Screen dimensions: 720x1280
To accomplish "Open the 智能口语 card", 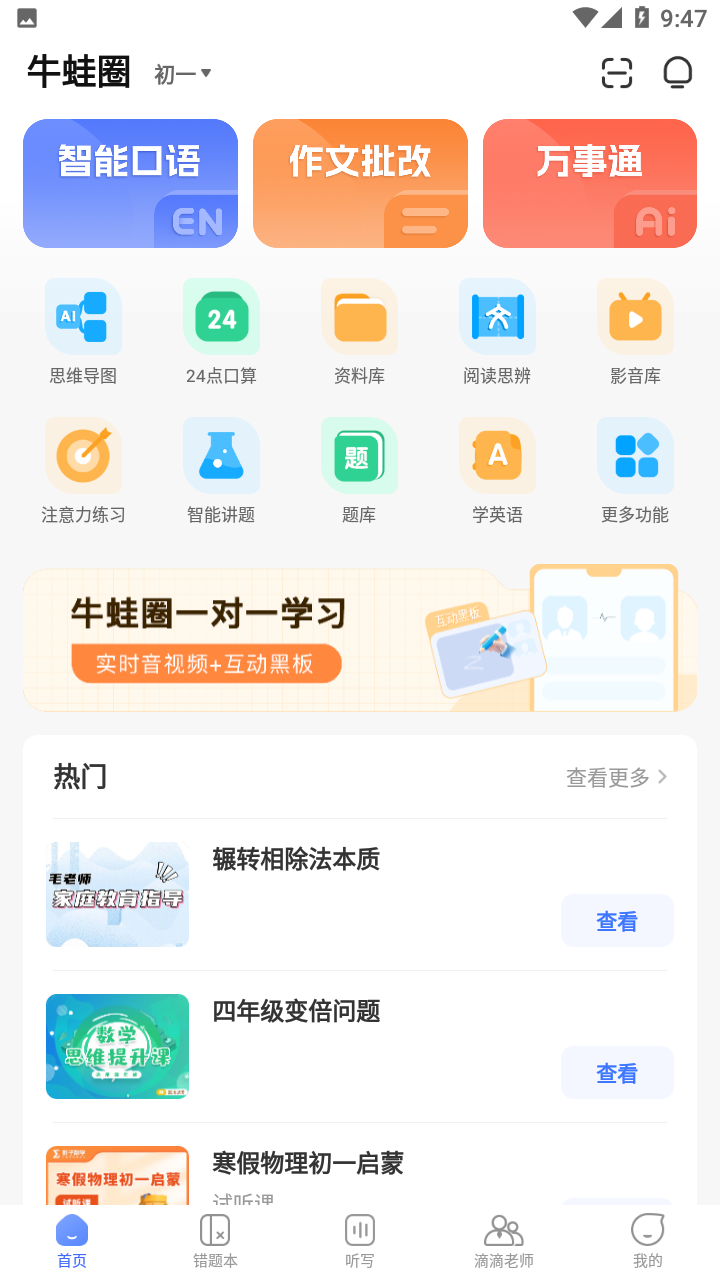I will click(130, 183).
